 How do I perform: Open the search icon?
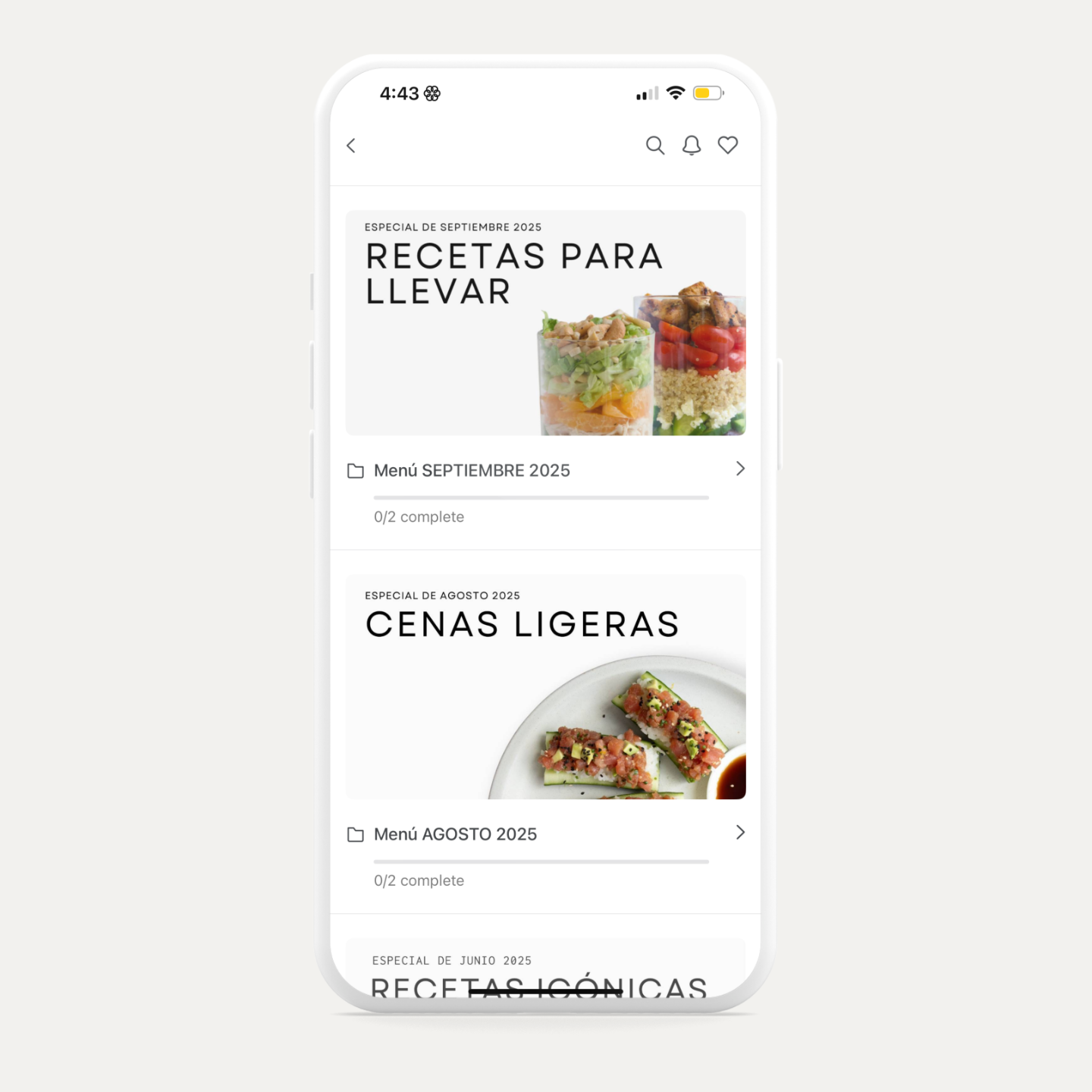coord(655,146)
